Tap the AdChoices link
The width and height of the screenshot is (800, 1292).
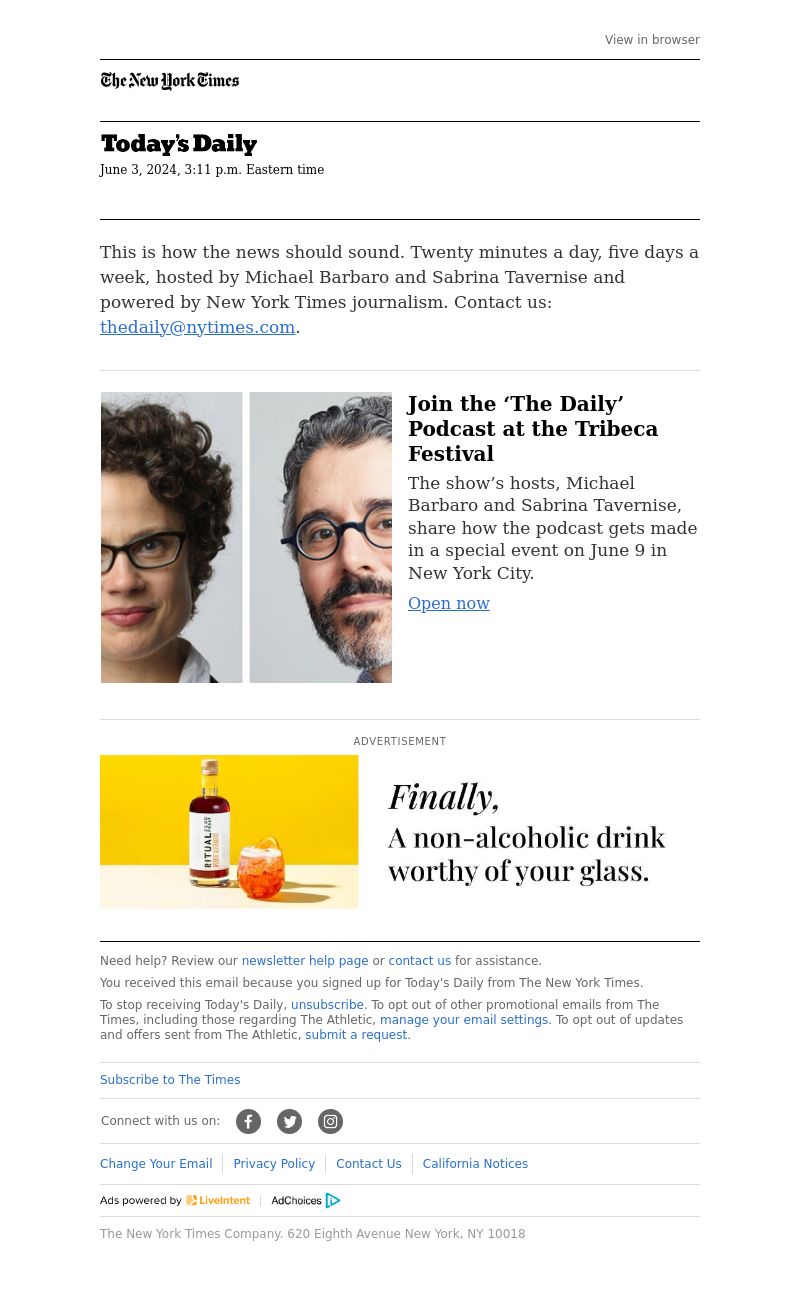[305, 1200]
